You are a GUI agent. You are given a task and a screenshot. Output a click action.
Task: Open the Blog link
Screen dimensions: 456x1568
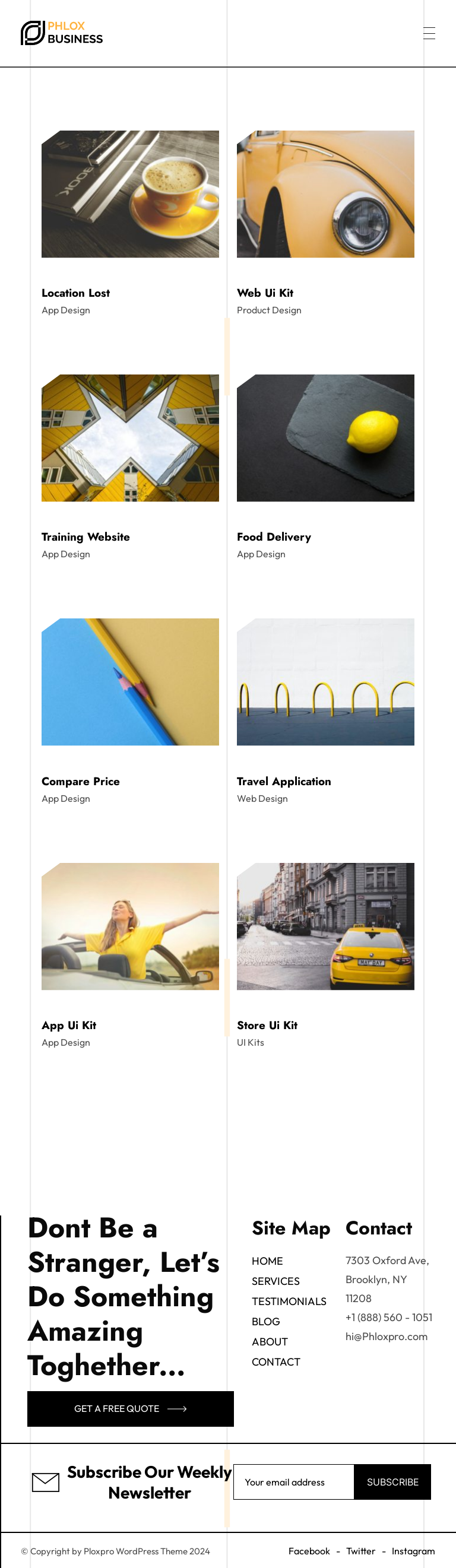pos(266,1321)
